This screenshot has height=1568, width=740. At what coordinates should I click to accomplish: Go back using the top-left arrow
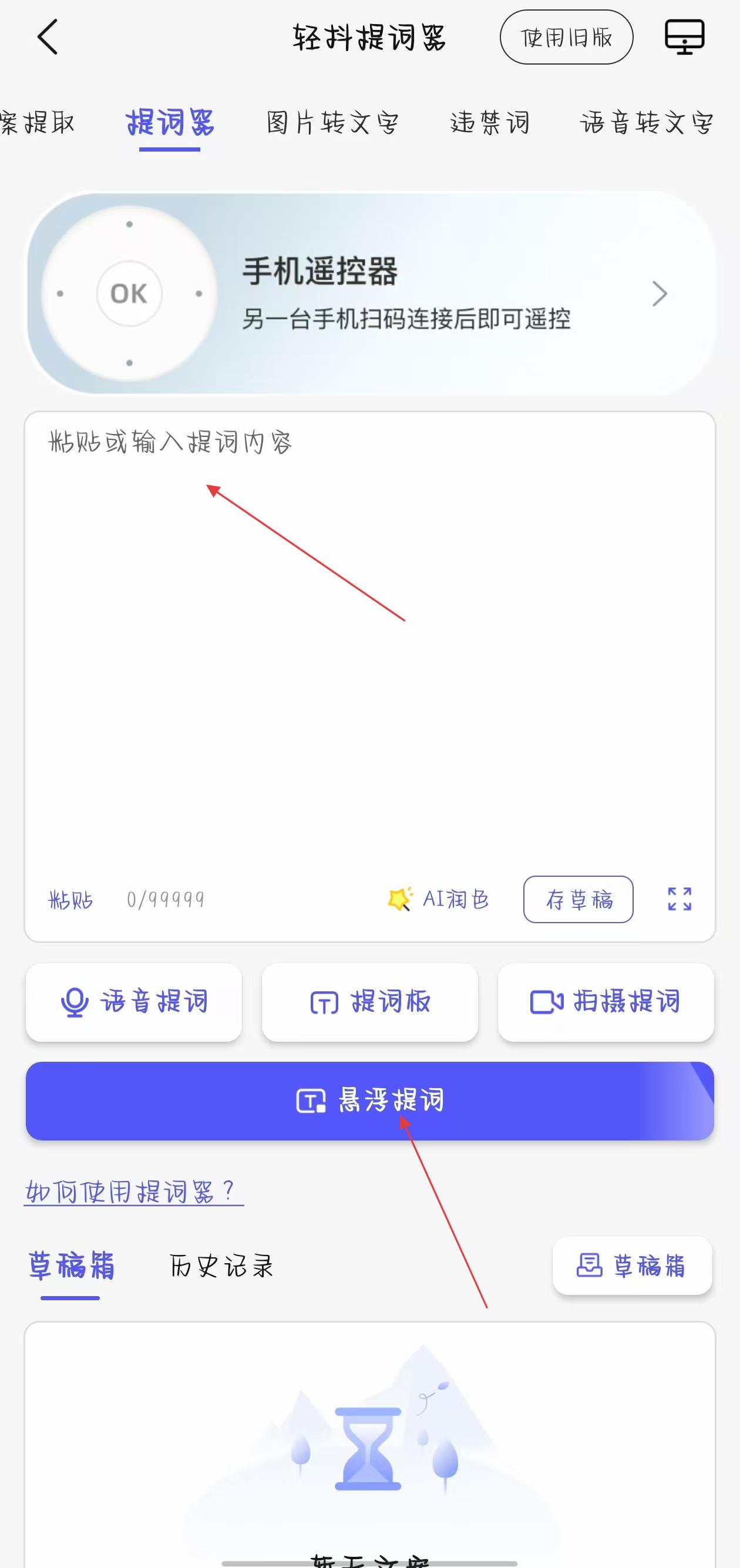pyautogui.click(x=48, y=37)
